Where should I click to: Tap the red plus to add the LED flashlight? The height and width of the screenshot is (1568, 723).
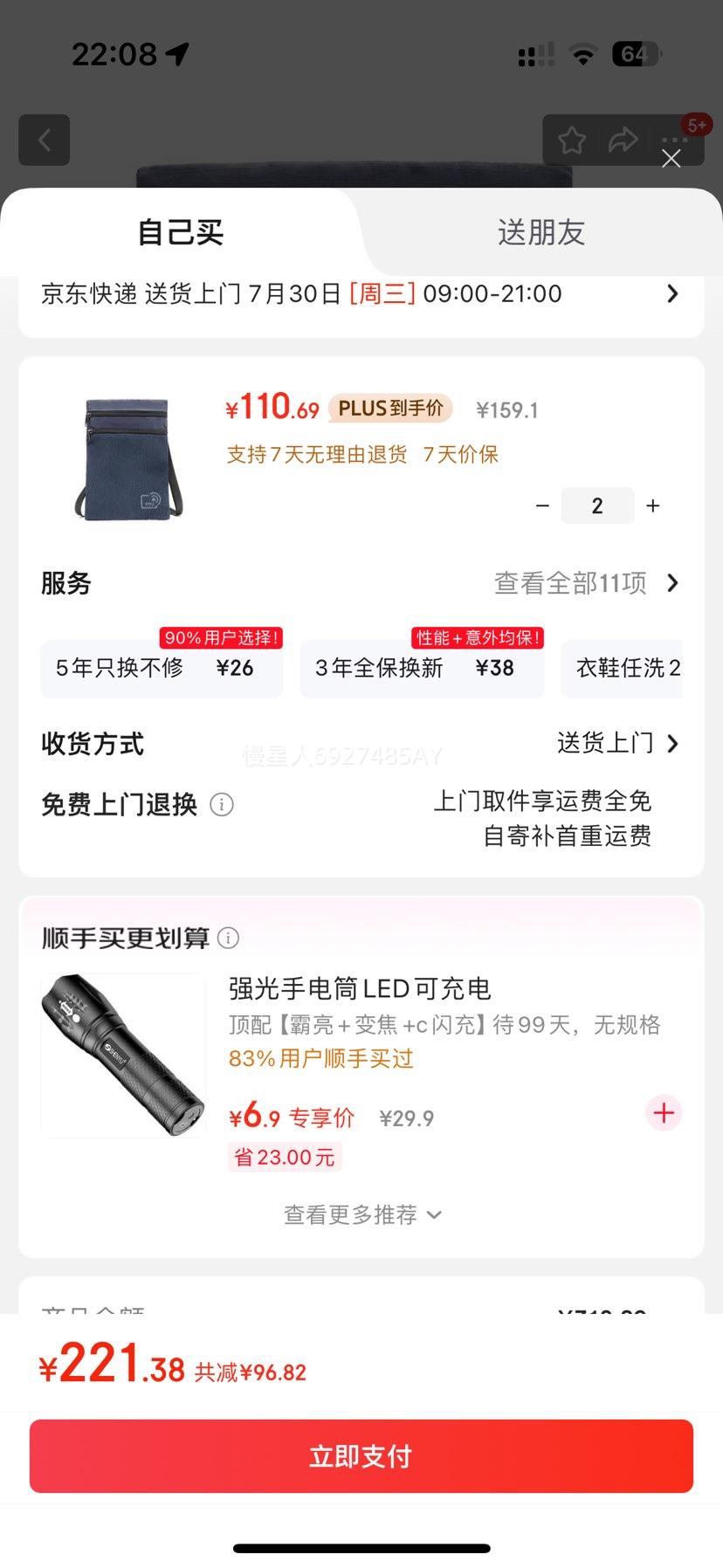pos(664,1113)
